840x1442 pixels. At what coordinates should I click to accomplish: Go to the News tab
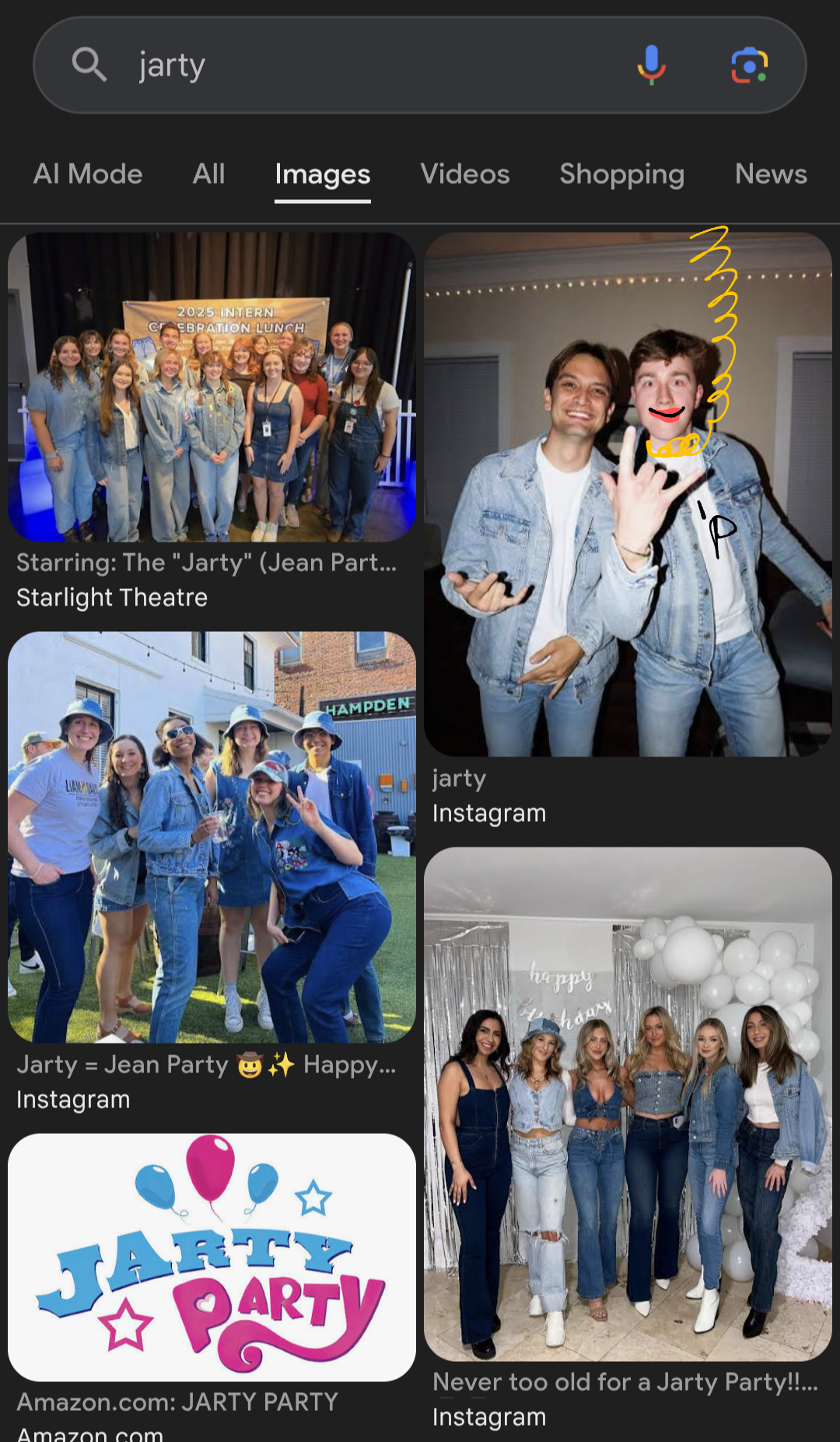tap(771, 174)
